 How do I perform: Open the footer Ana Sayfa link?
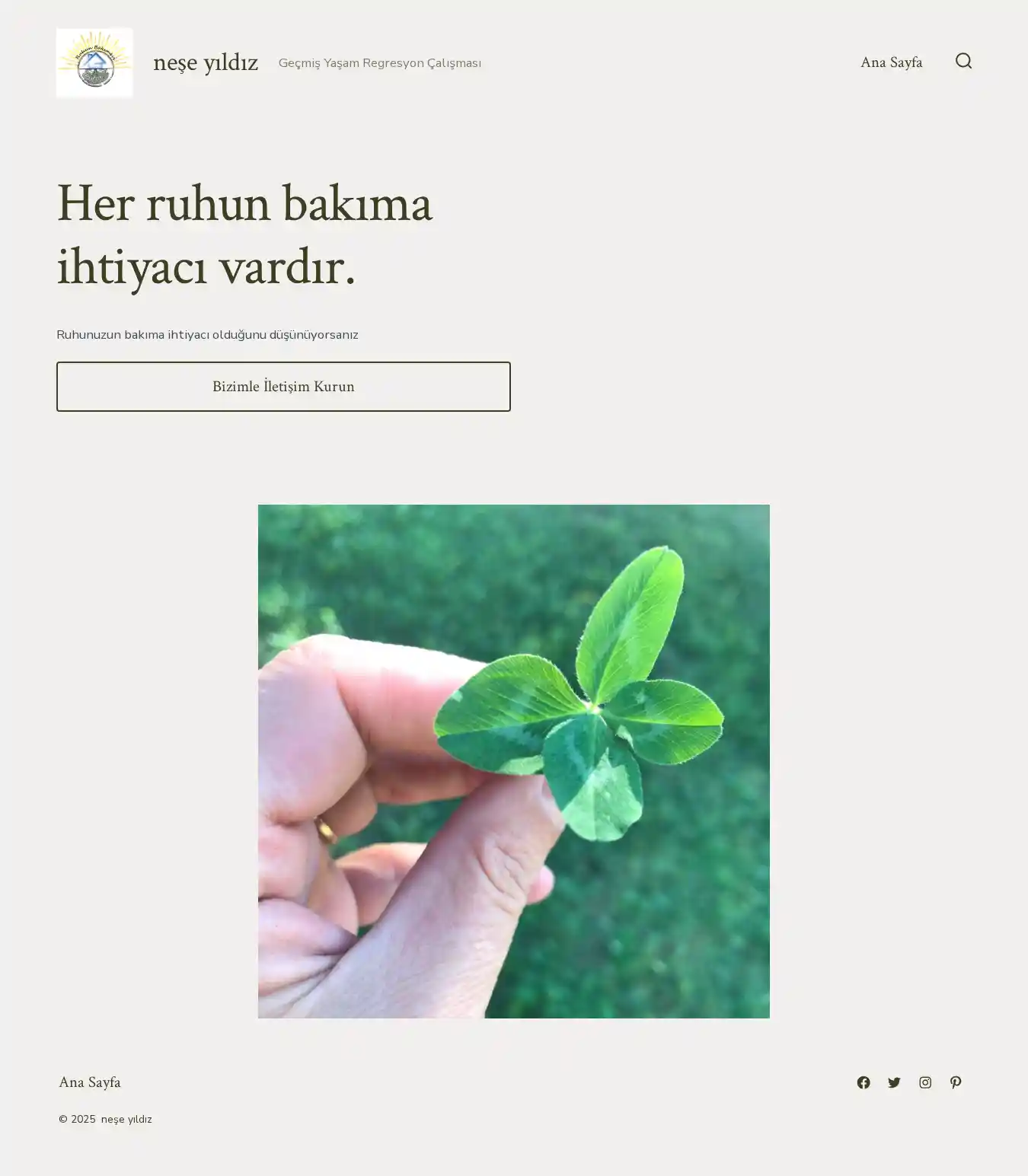90,1082
